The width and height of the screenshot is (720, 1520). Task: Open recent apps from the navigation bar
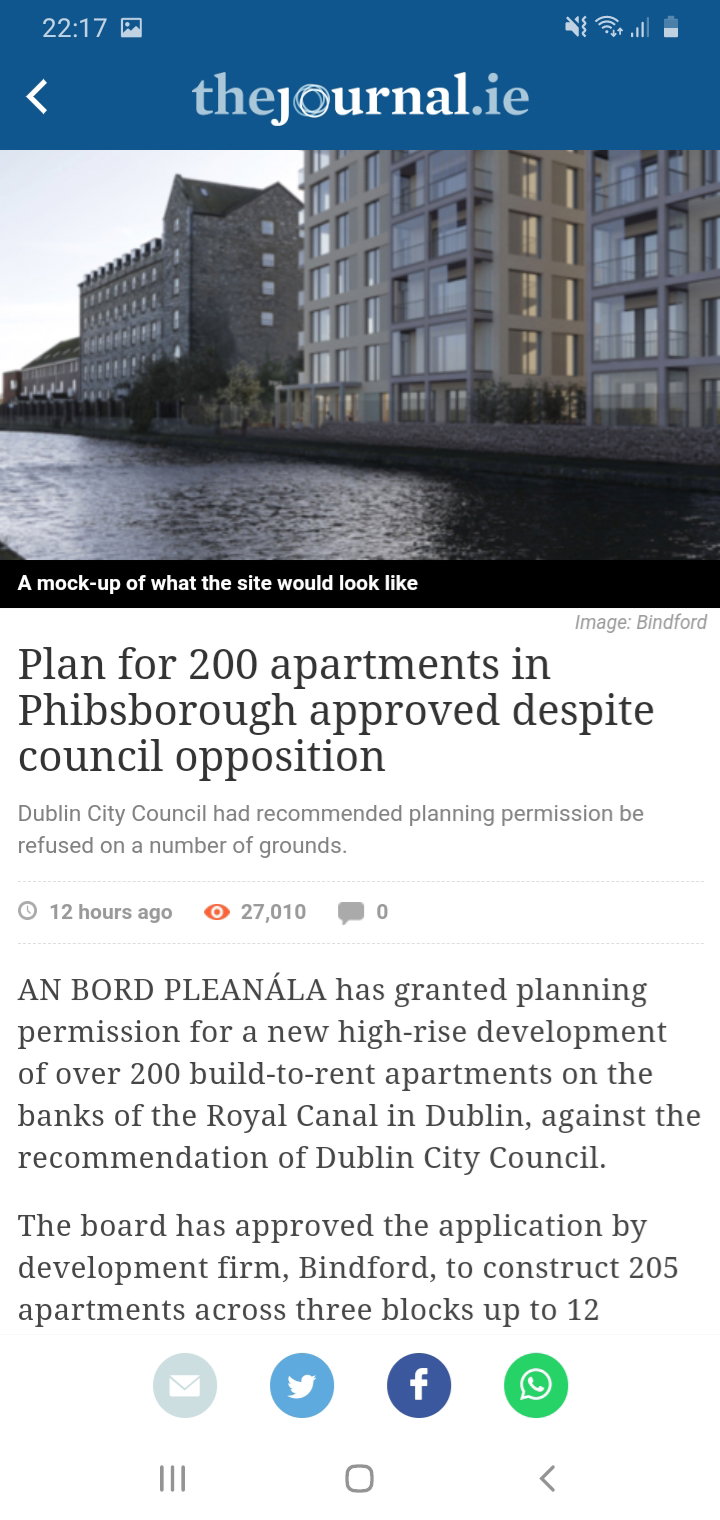click(x=173, y=1478)
